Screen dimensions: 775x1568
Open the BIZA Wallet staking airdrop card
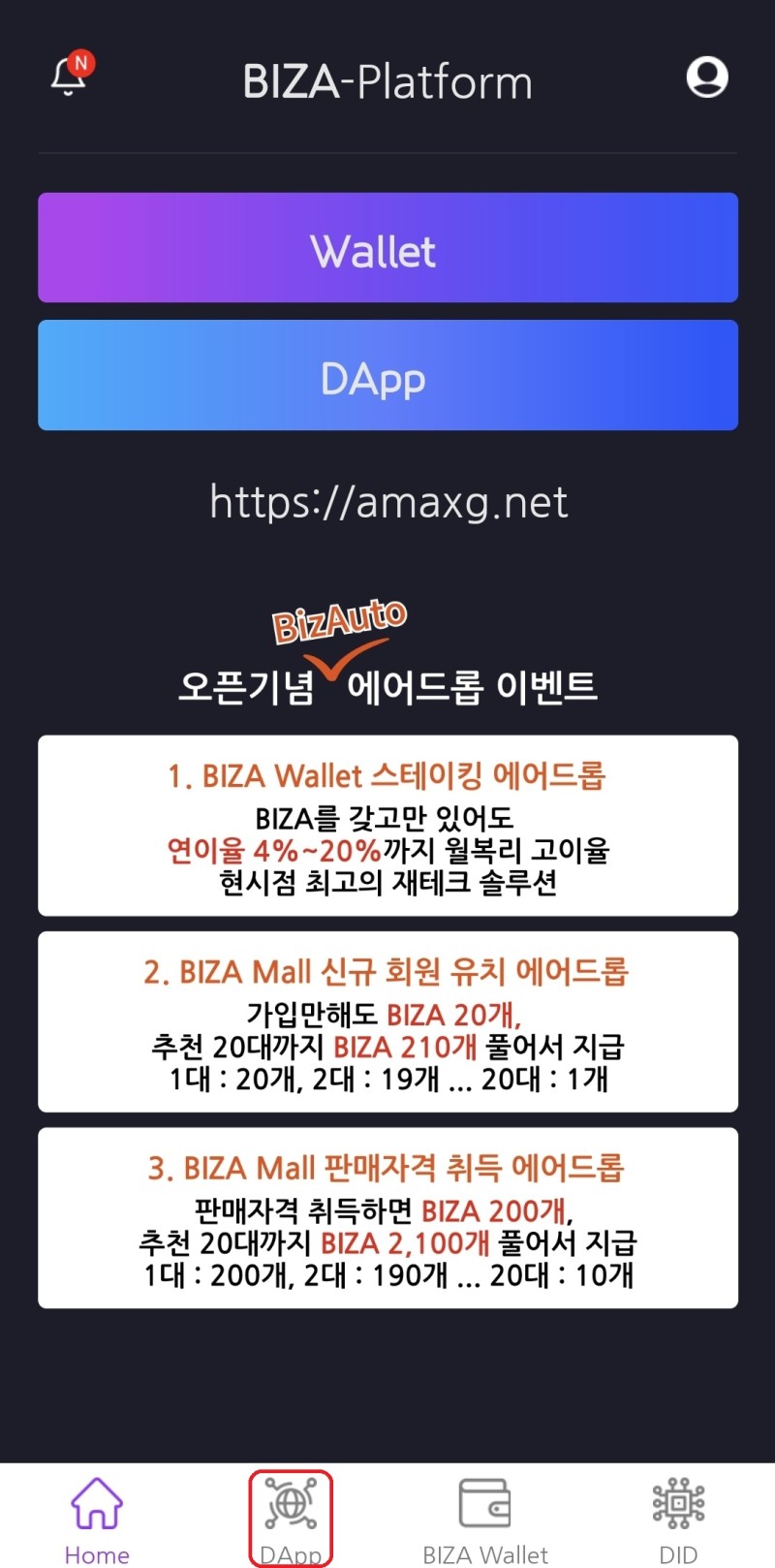(x=387, y=825)
